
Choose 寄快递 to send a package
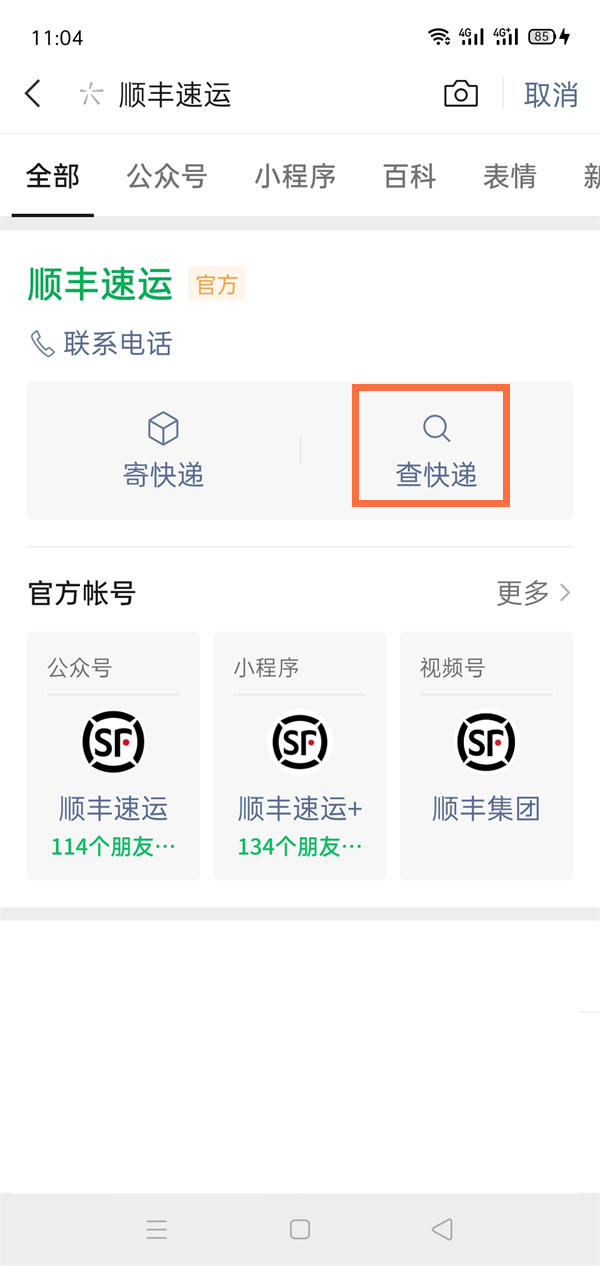[163, 450]
